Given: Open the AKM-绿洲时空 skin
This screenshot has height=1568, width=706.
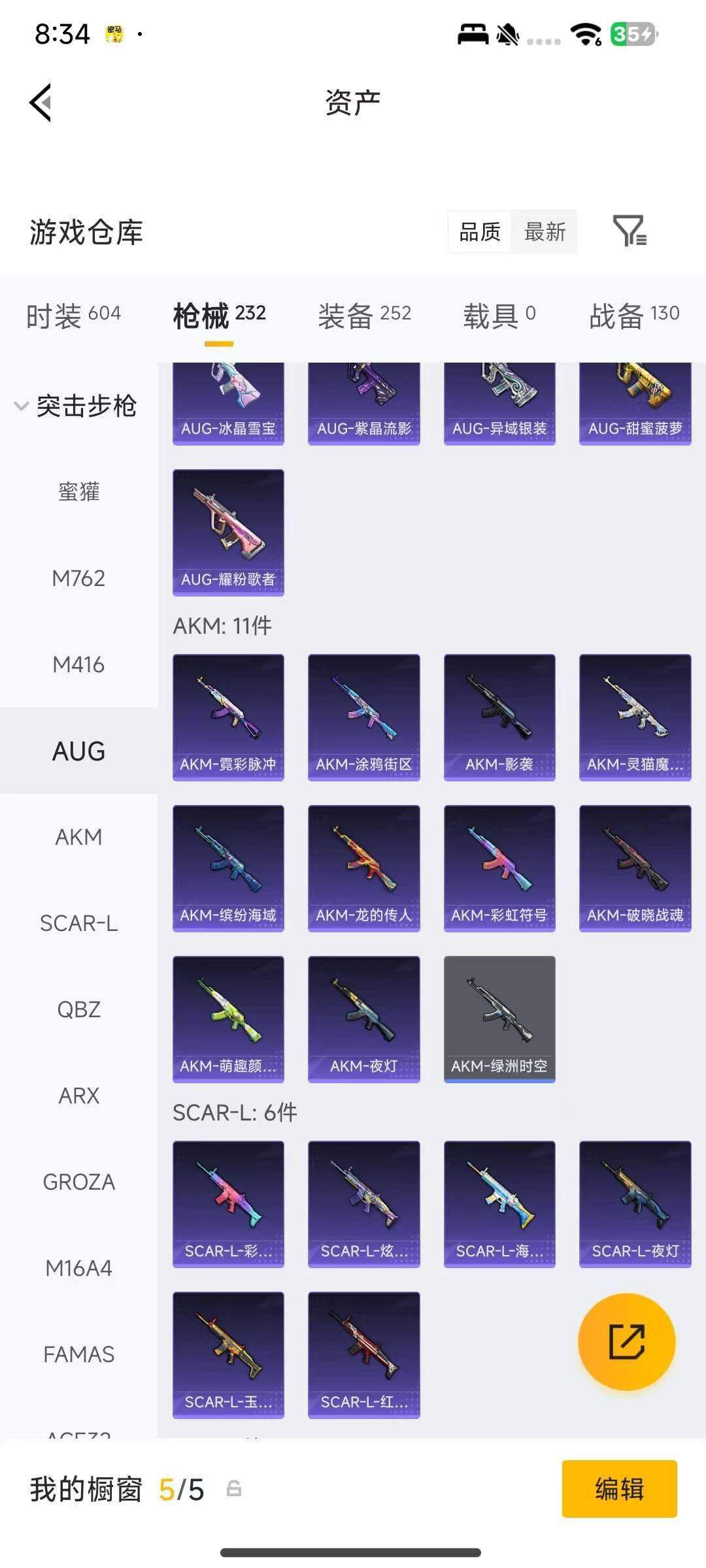Looking at the screenshot, I should [x=499, y=1019].
